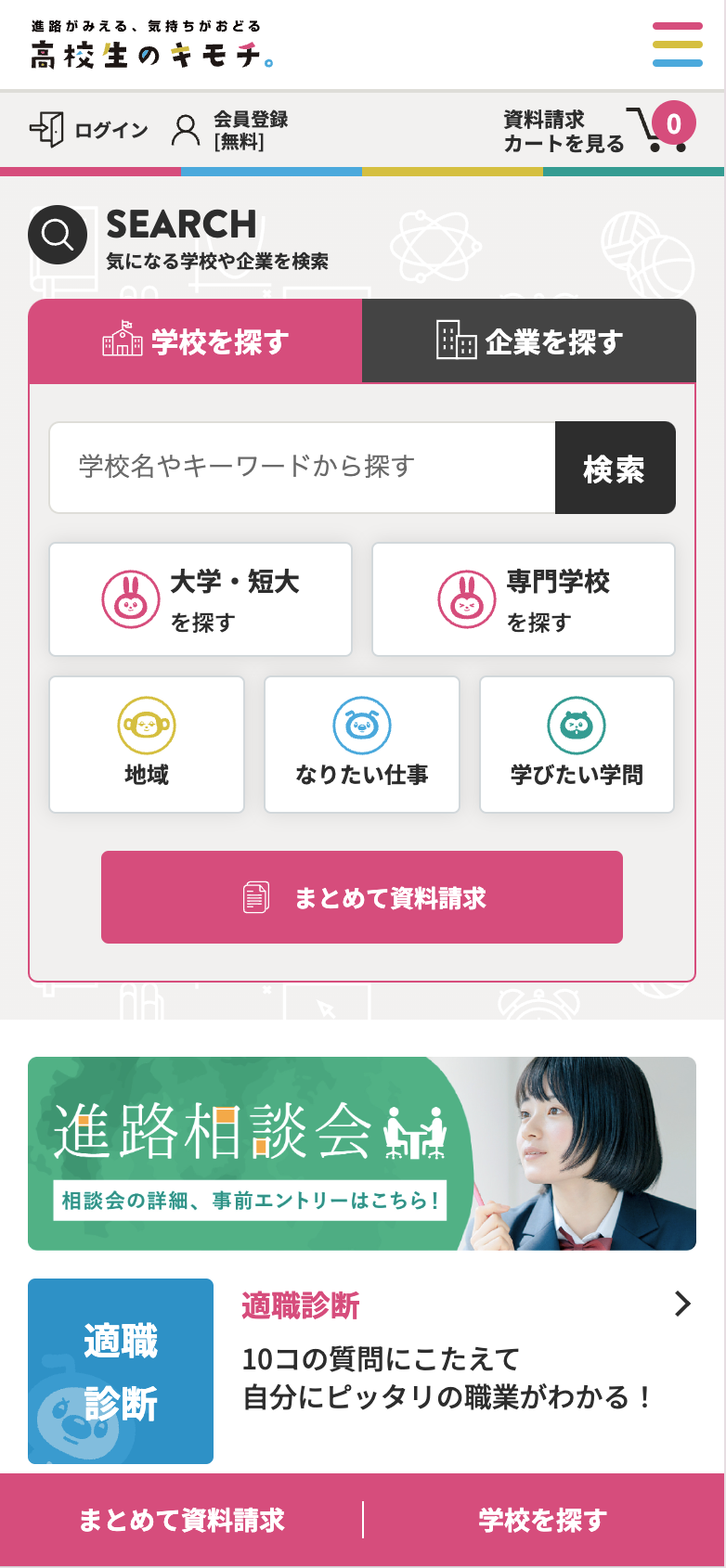Tap the ログイン link
The height and width of the screenshot is (1568, 726).
90,130
